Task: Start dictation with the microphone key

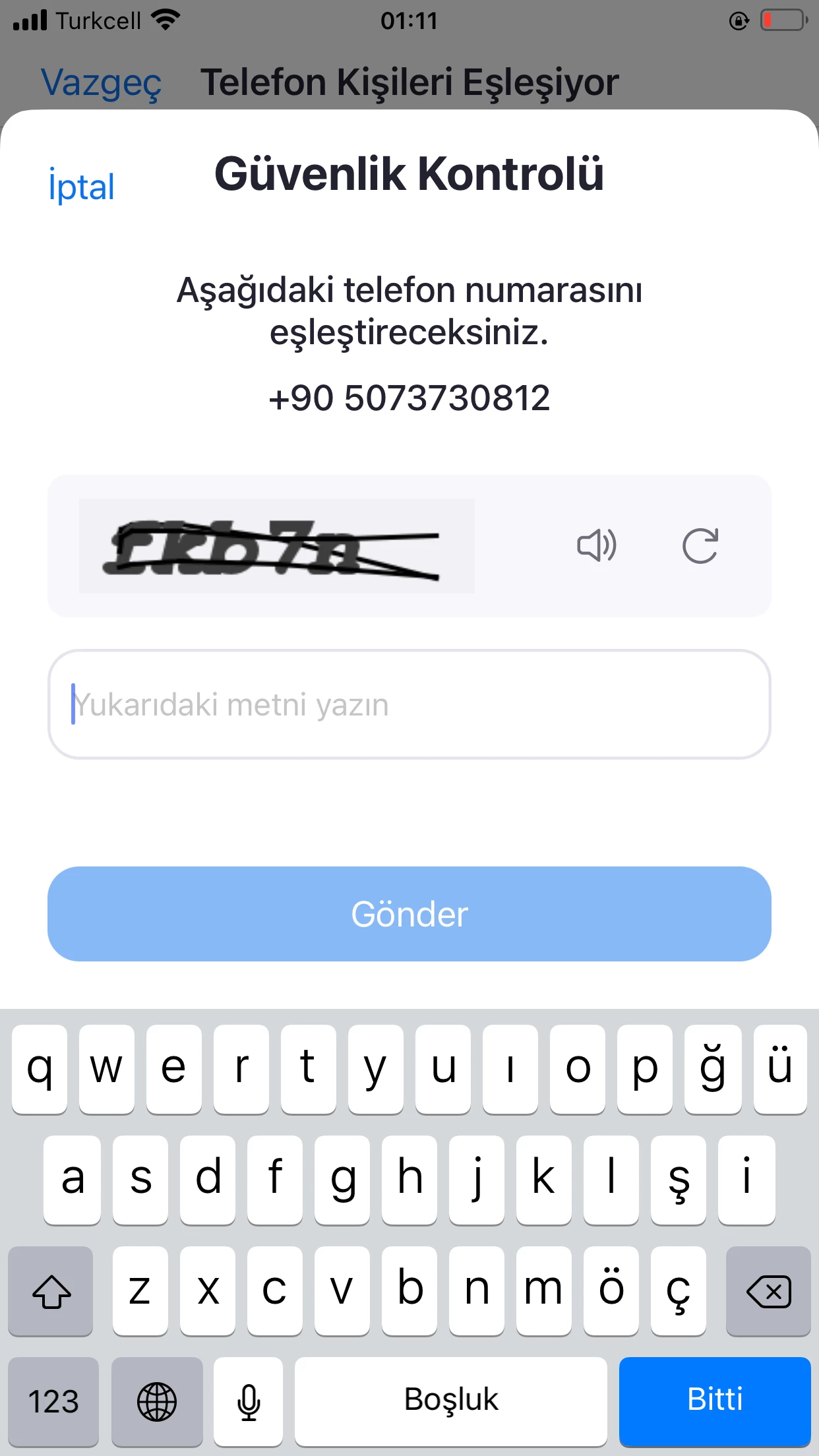Action: [x=249, y=1400]
